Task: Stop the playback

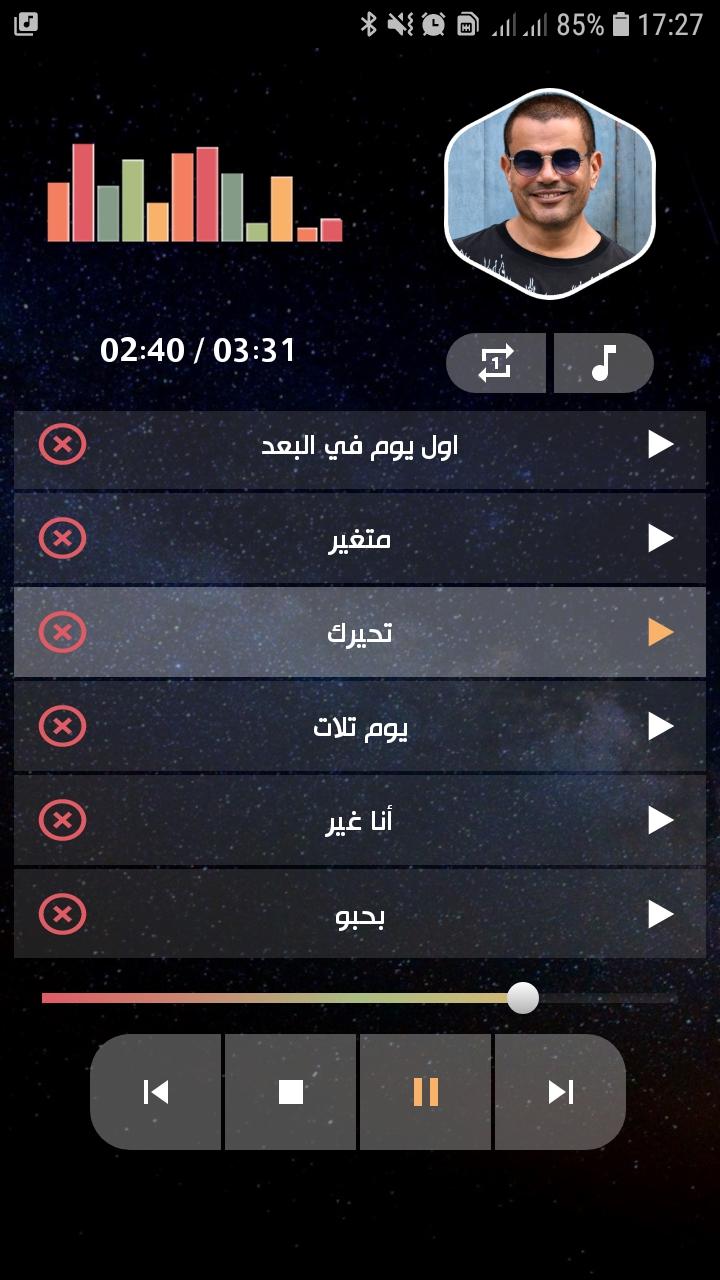Action: (290, 1092)
